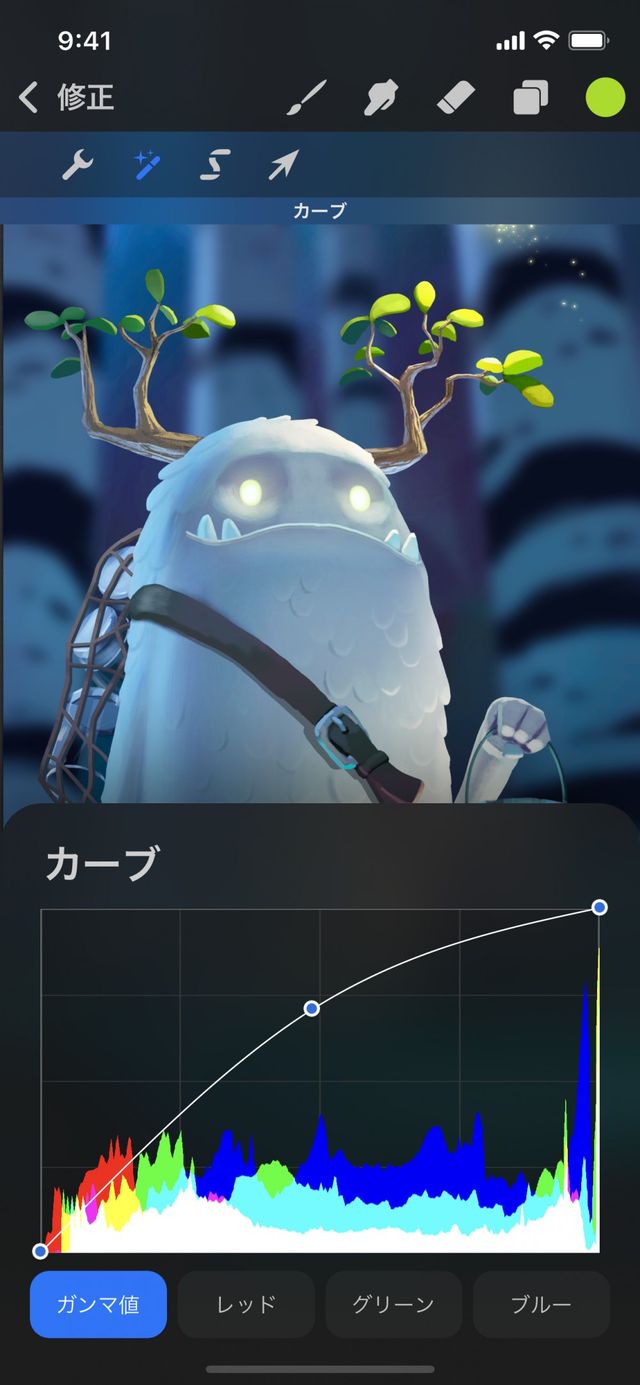Tap the top-right curve endpoint
The height and width of the screenshot is (1385, 640).
pyautogui.click(x=599, y=907)
